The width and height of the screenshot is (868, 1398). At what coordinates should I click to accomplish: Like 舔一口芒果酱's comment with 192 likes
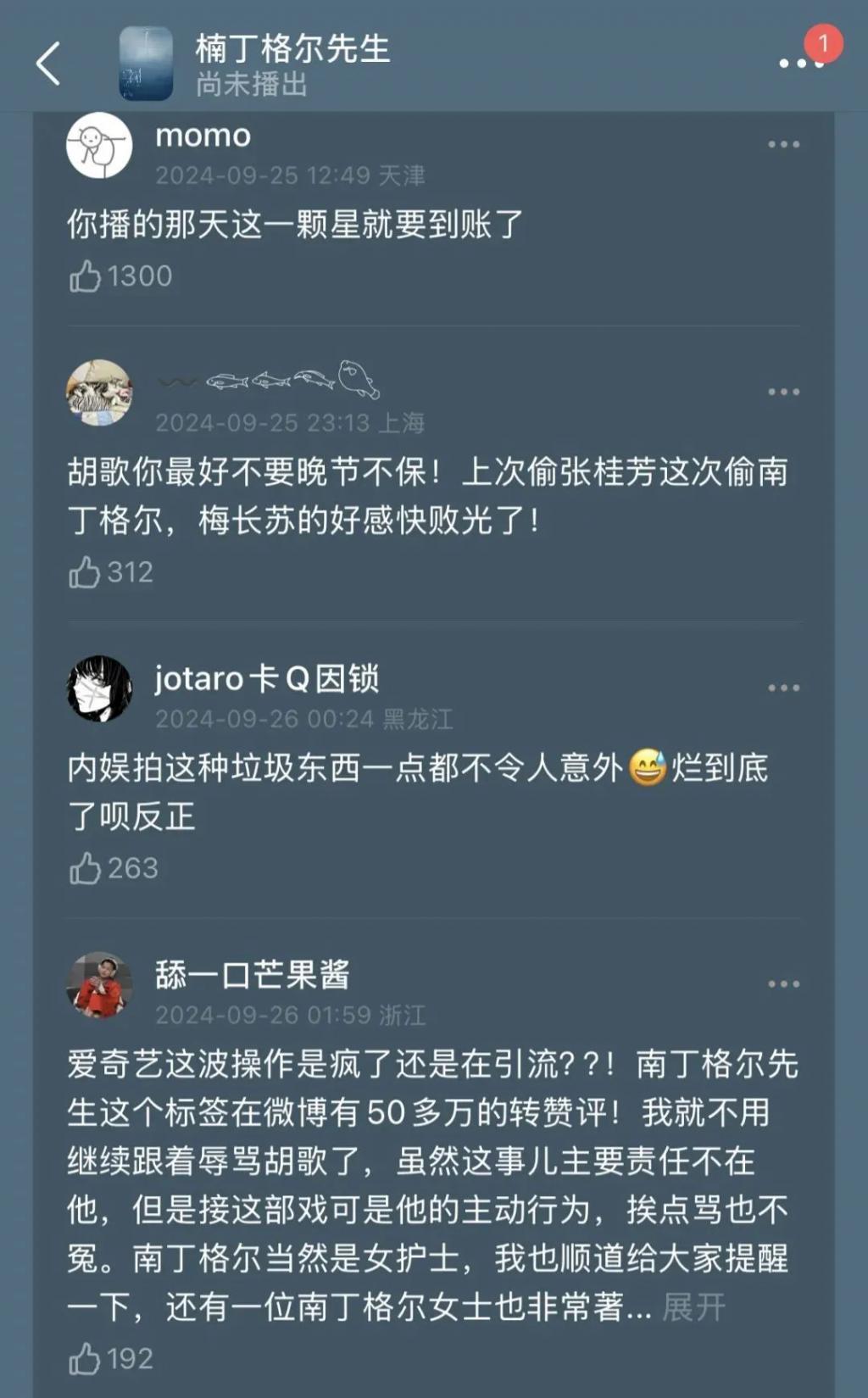coord(86,1359)
